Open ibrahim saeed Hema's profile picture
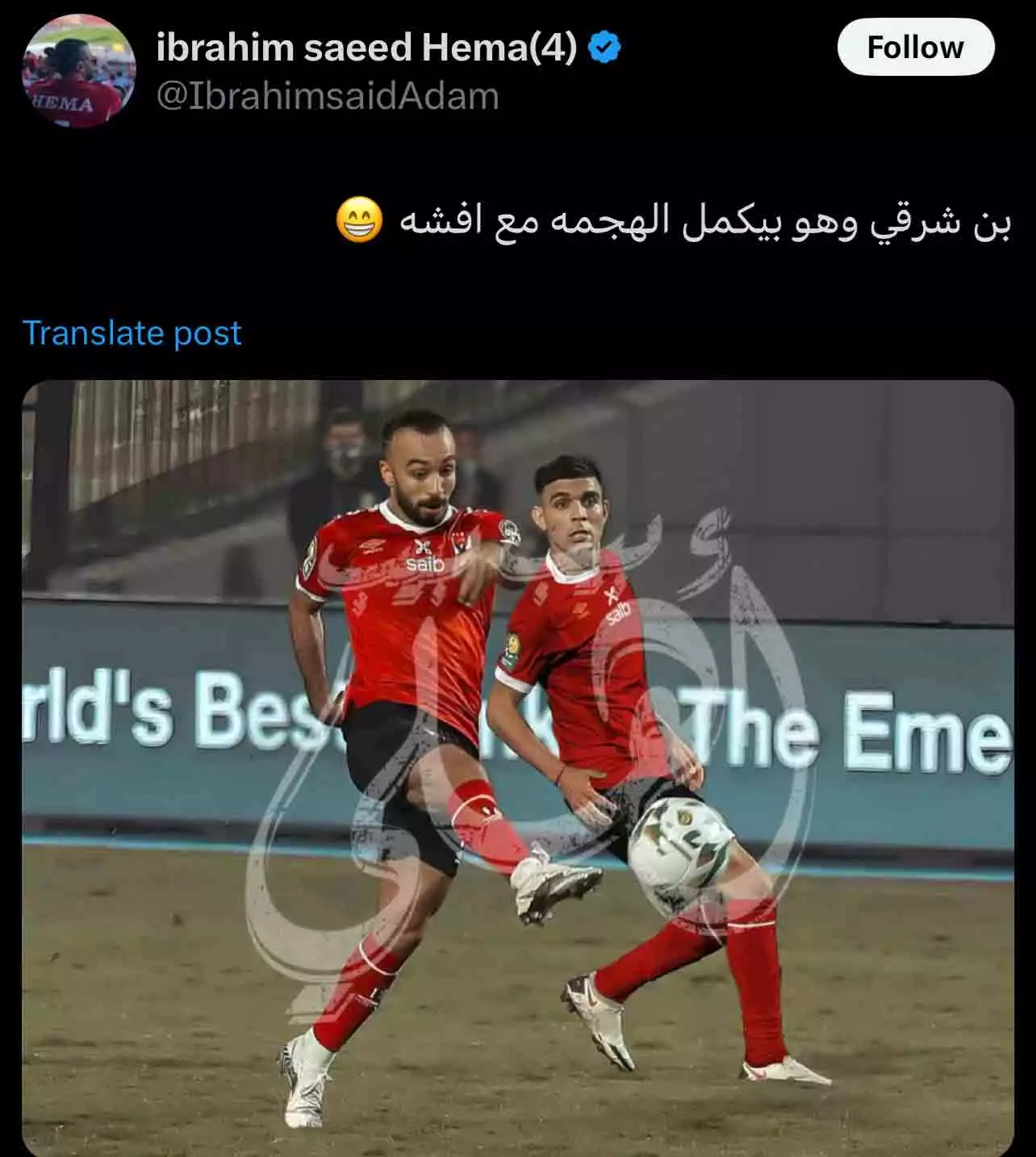1036x1157 pixels. (78, 71)
